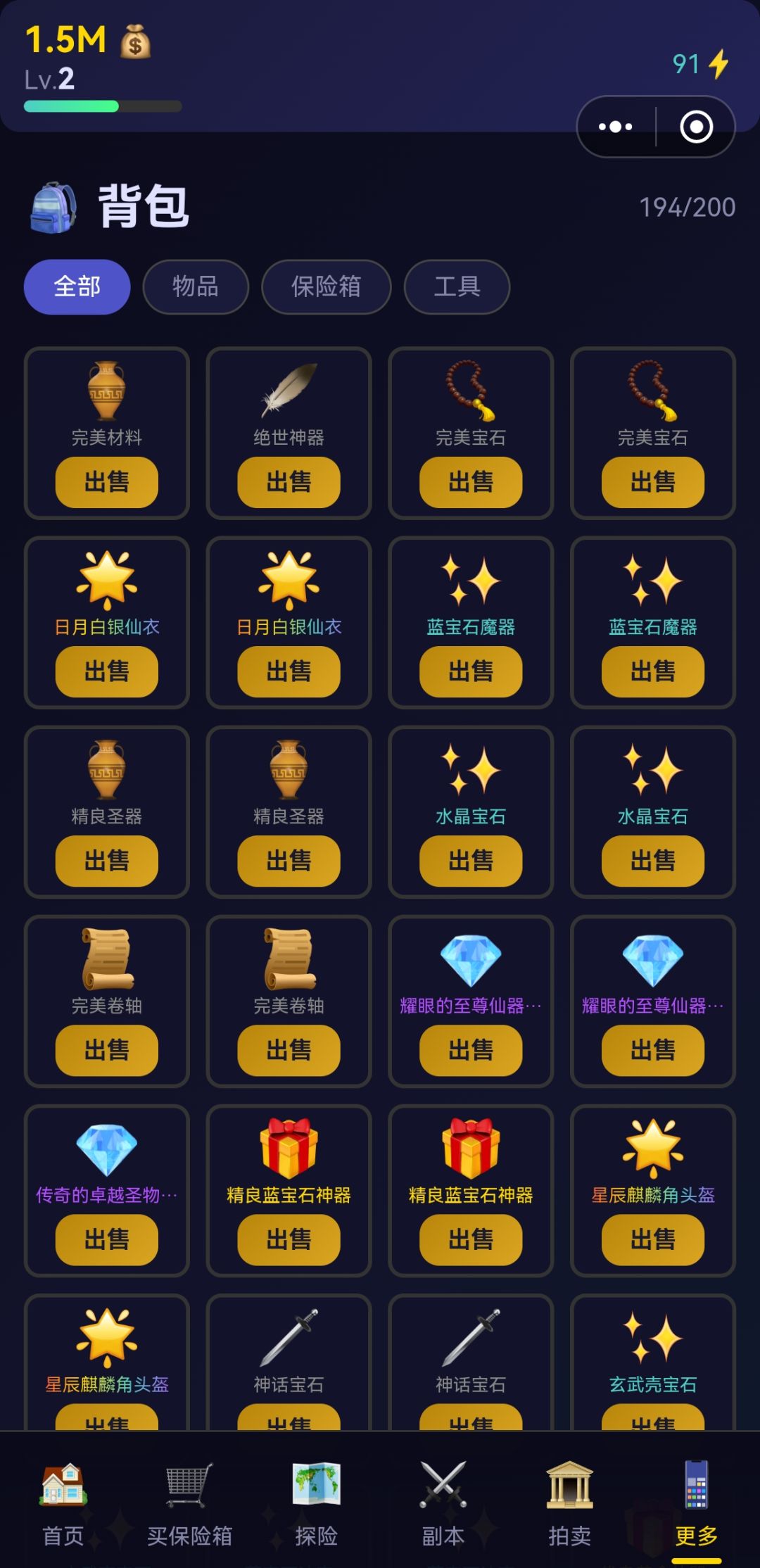760x1568 pixels.
Task: Open the mini program more options menu
Action: tap(616, 127)
